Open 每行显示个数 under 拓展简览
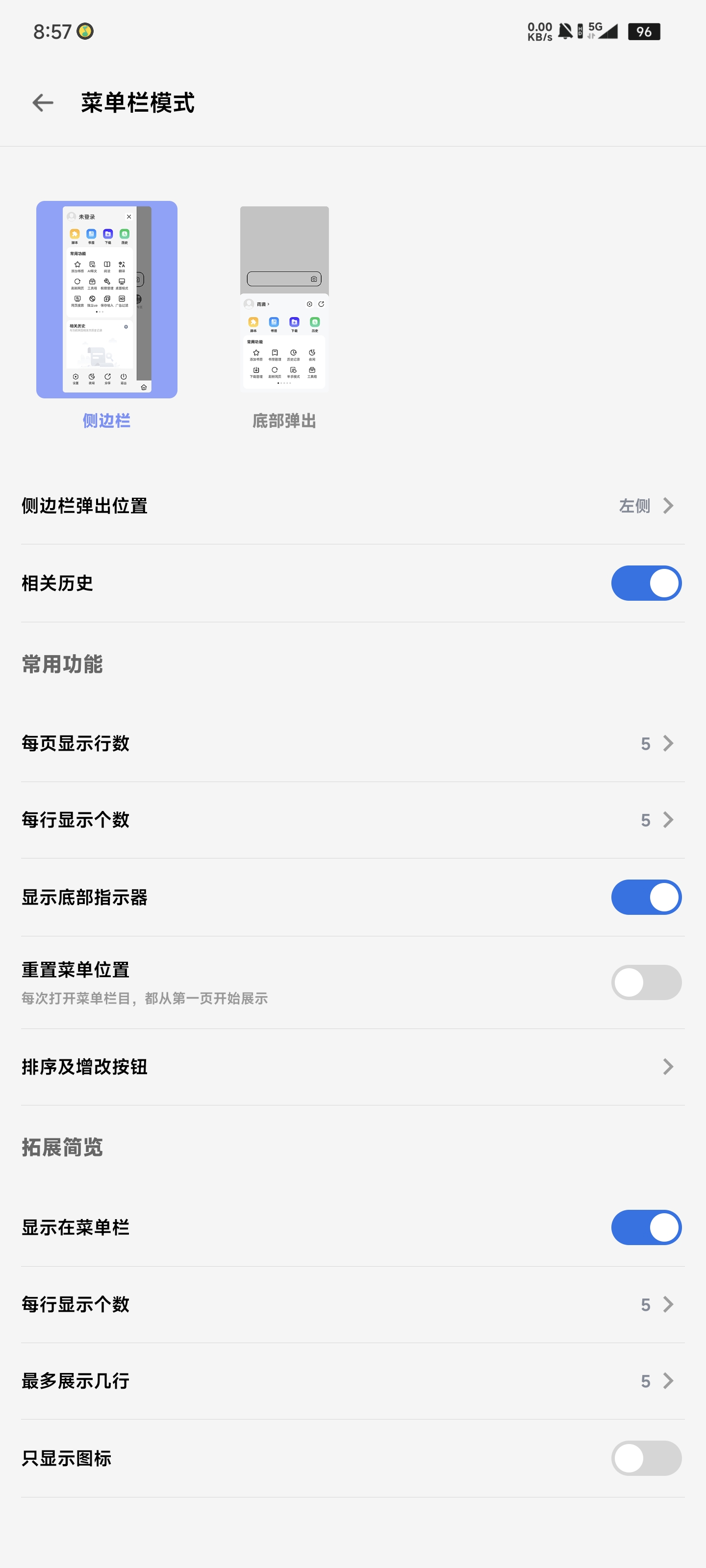Image resolution: width=706 pixels, height=1568 pixels. pos(353,1304)
